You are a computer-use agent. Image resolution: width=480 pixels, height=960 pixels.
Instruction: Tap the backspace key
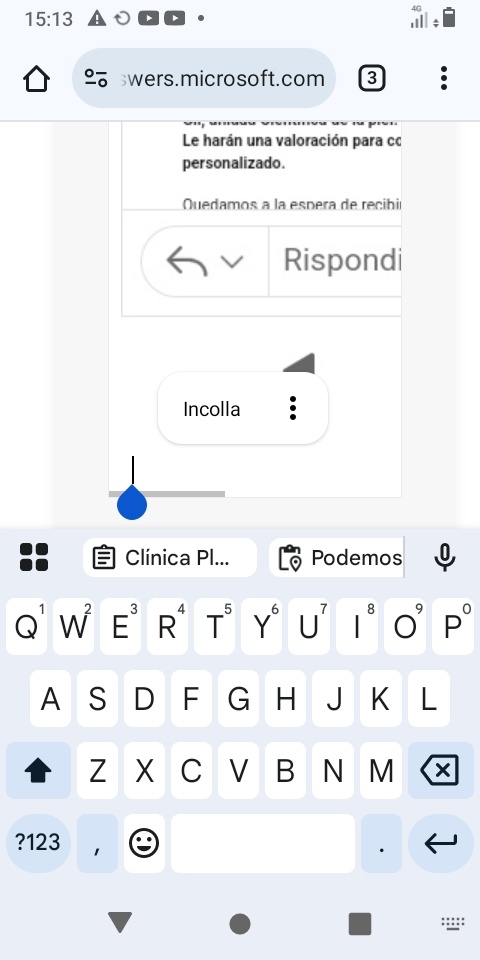click(x=440, y=770)
